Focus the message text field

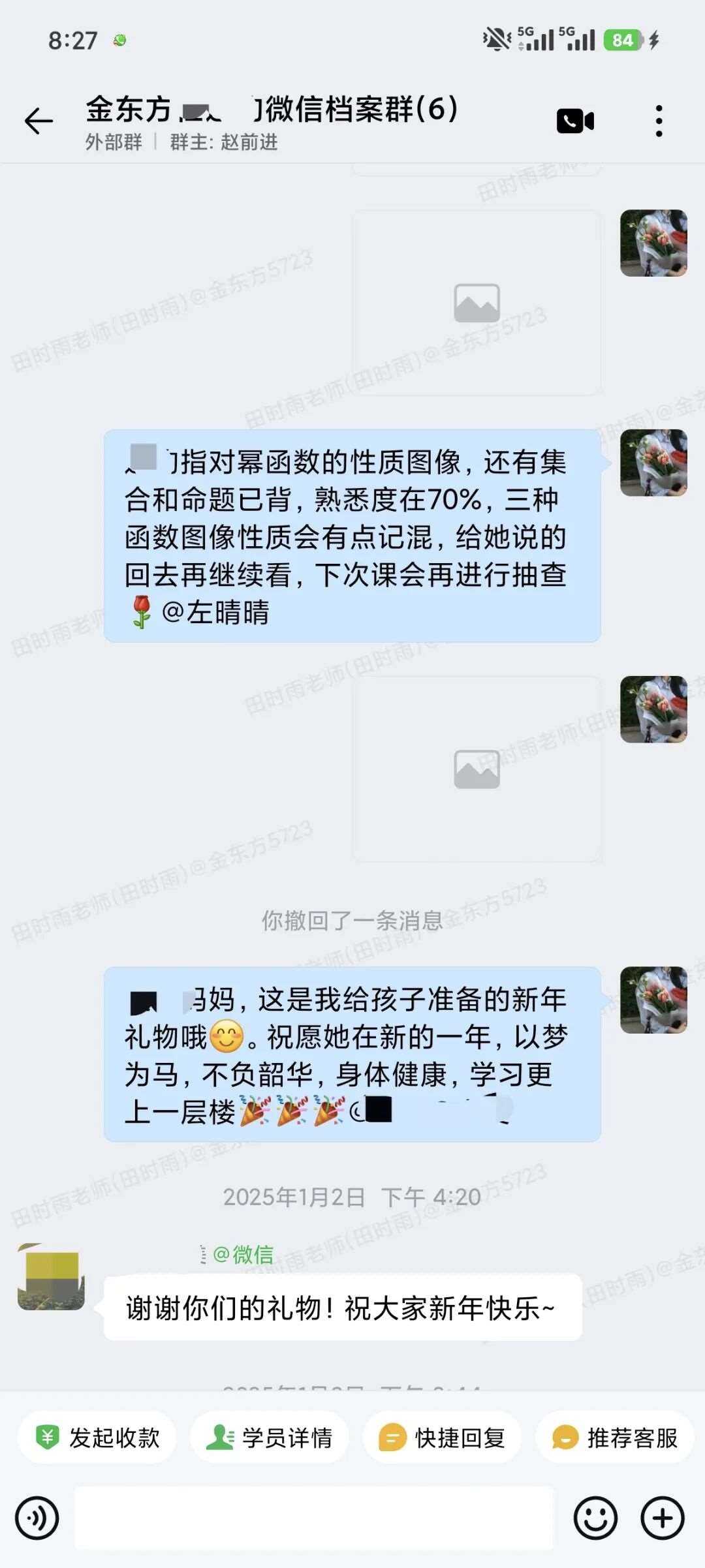[313, 1518]
